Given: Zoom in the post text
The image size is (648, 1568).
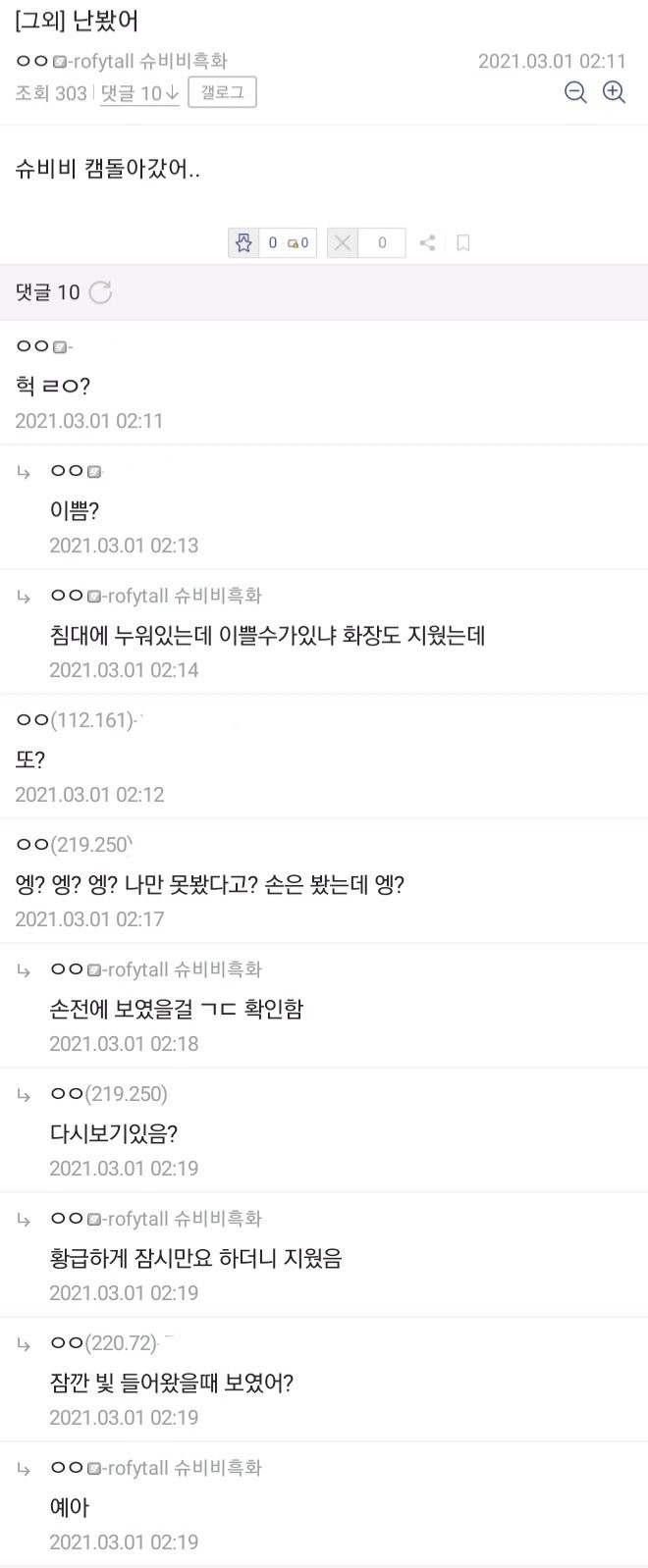Looking at the screenshot, I should (615, 92).
